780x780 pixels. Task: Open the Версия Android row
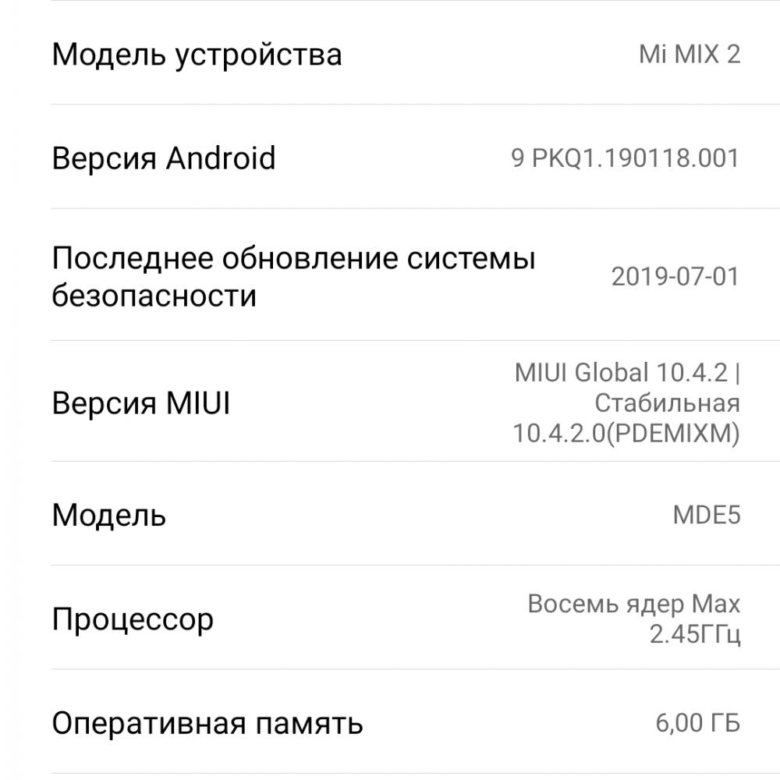[x=390, y=158]
